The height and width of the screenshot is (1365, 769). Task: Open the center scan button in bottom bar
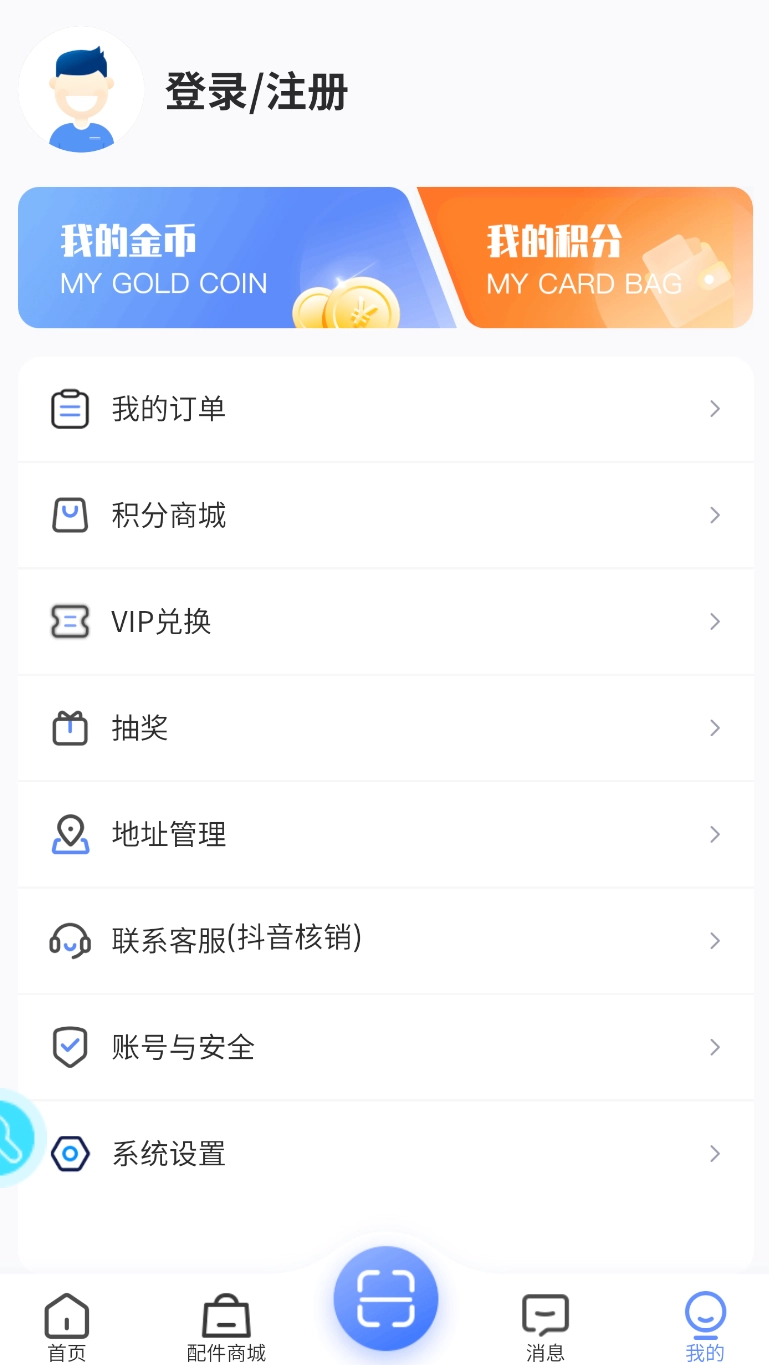coord(385,1297)
